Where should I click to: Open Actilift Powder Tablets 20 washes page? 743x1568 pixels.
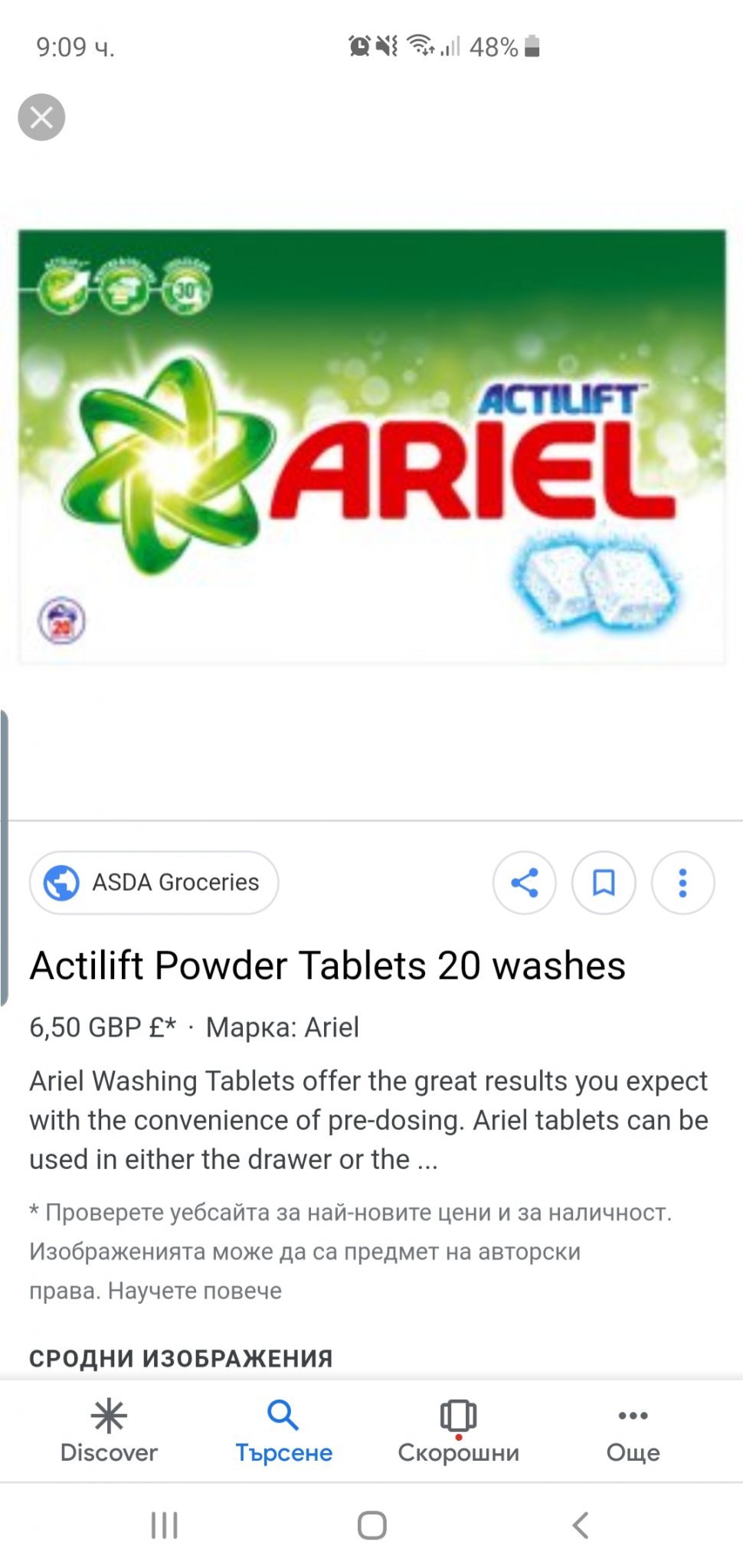[x=327, y=965]
